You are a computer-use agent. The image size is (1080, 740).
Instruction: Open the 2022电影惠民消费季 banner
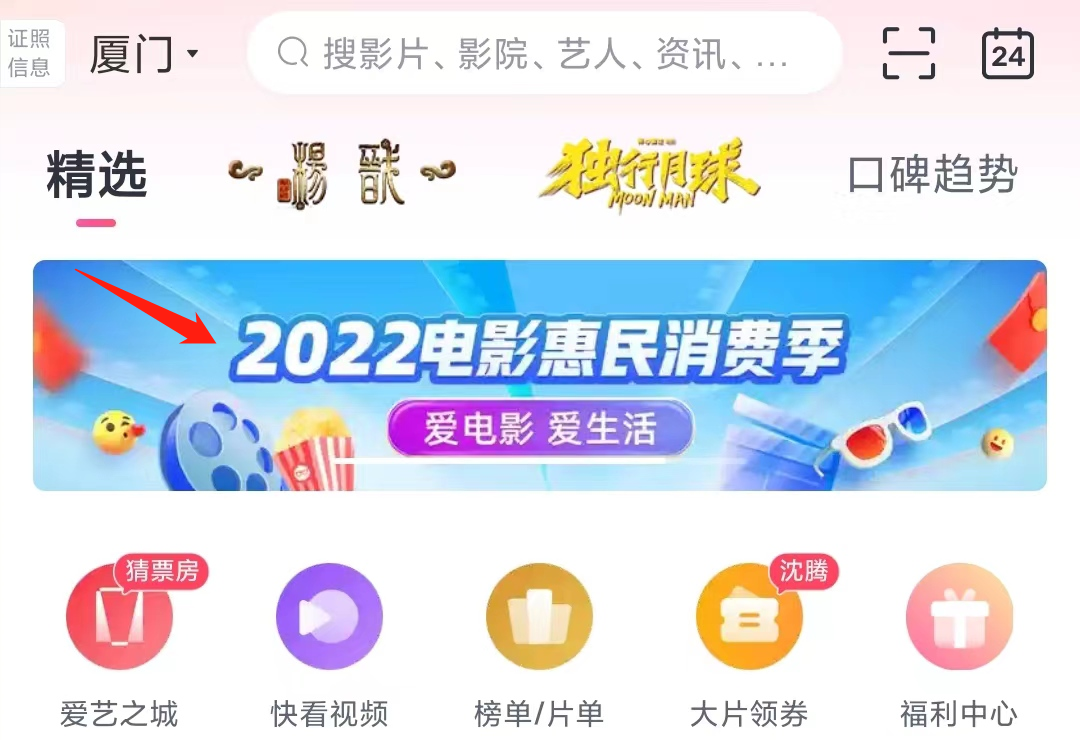point(540,375)
